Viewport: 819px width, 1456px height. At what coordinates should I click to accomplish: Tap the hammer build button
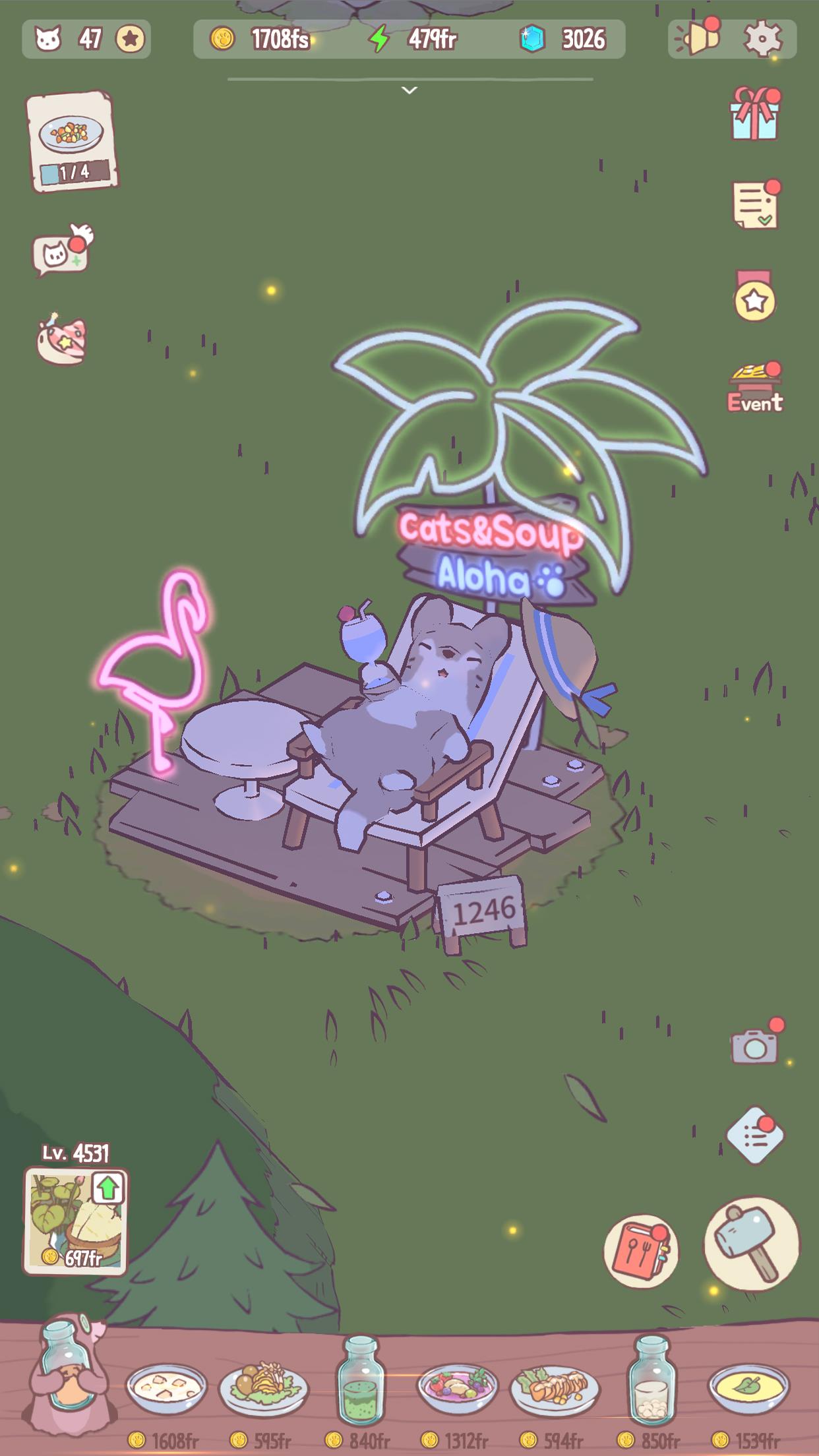[x=752, y=1244]
